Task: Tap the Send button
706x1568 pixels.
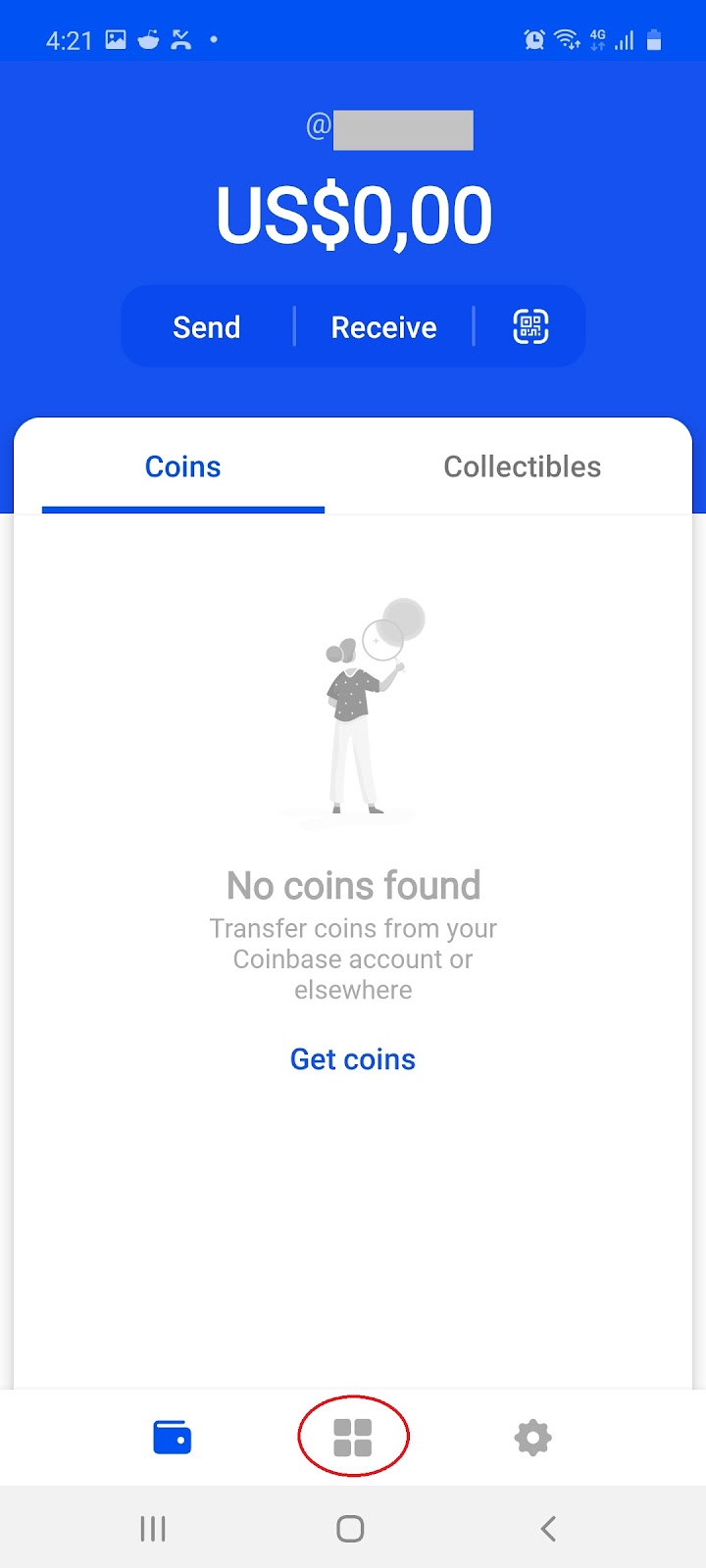Action: click(207, 327)
